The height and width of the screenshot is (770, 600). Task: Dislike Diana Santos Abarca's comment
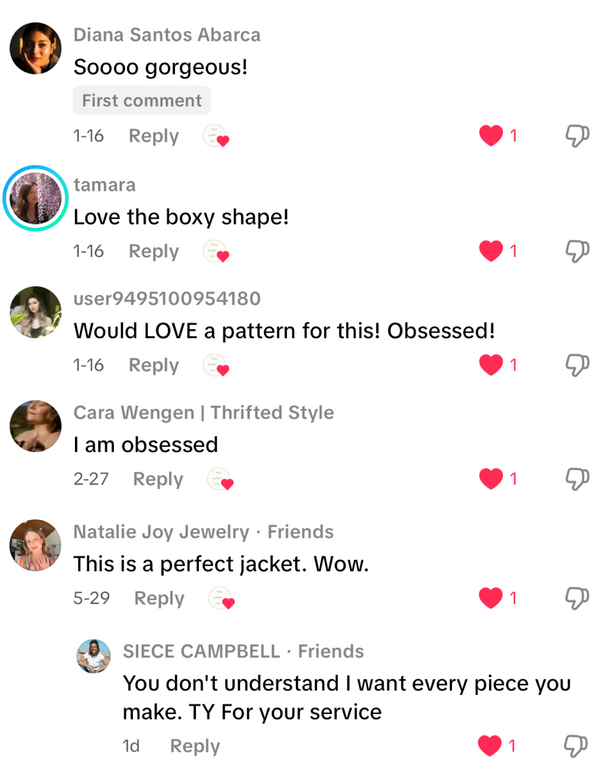click(577, 136)
